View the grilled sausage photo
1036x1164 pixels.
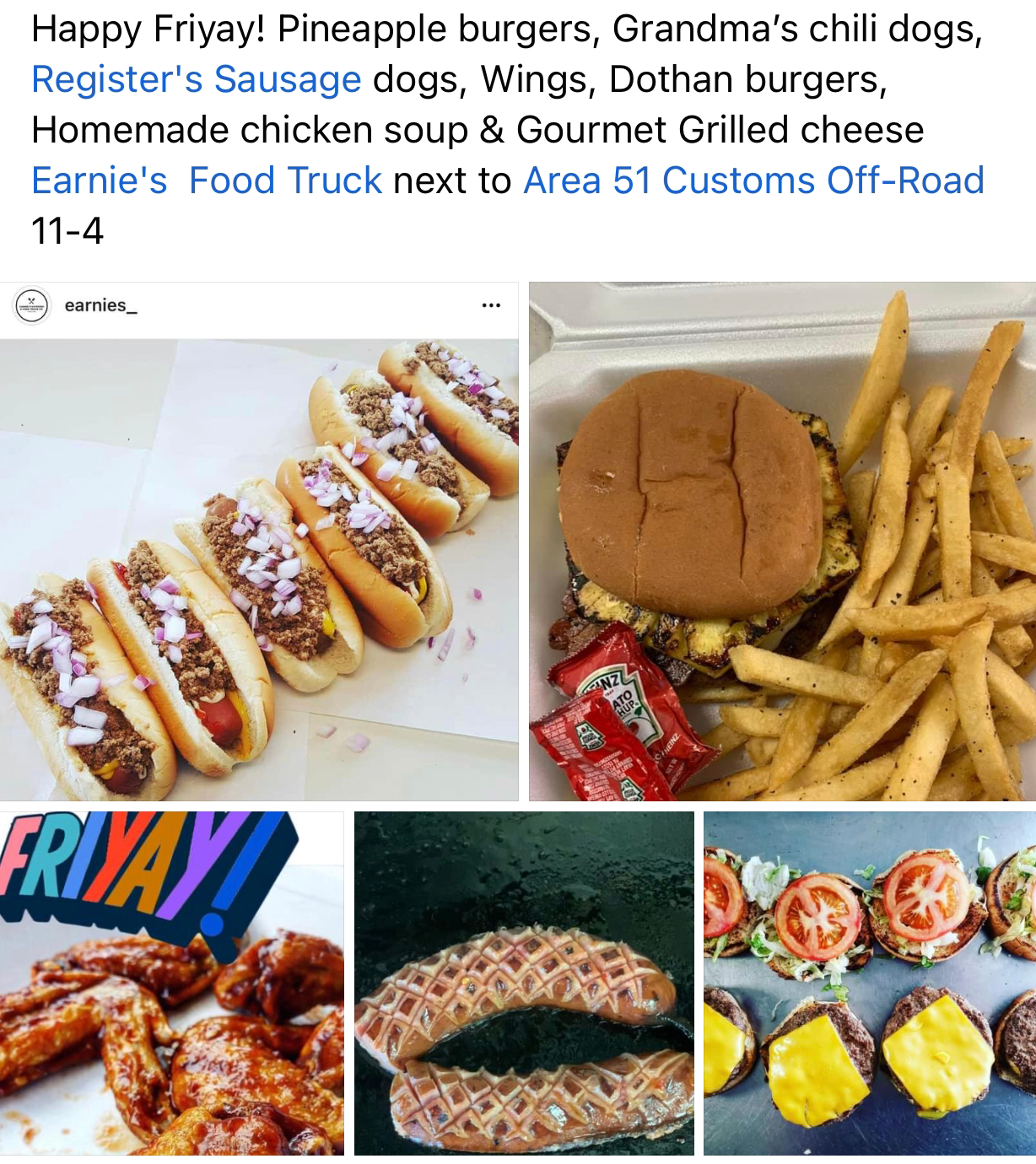[524, 983]
